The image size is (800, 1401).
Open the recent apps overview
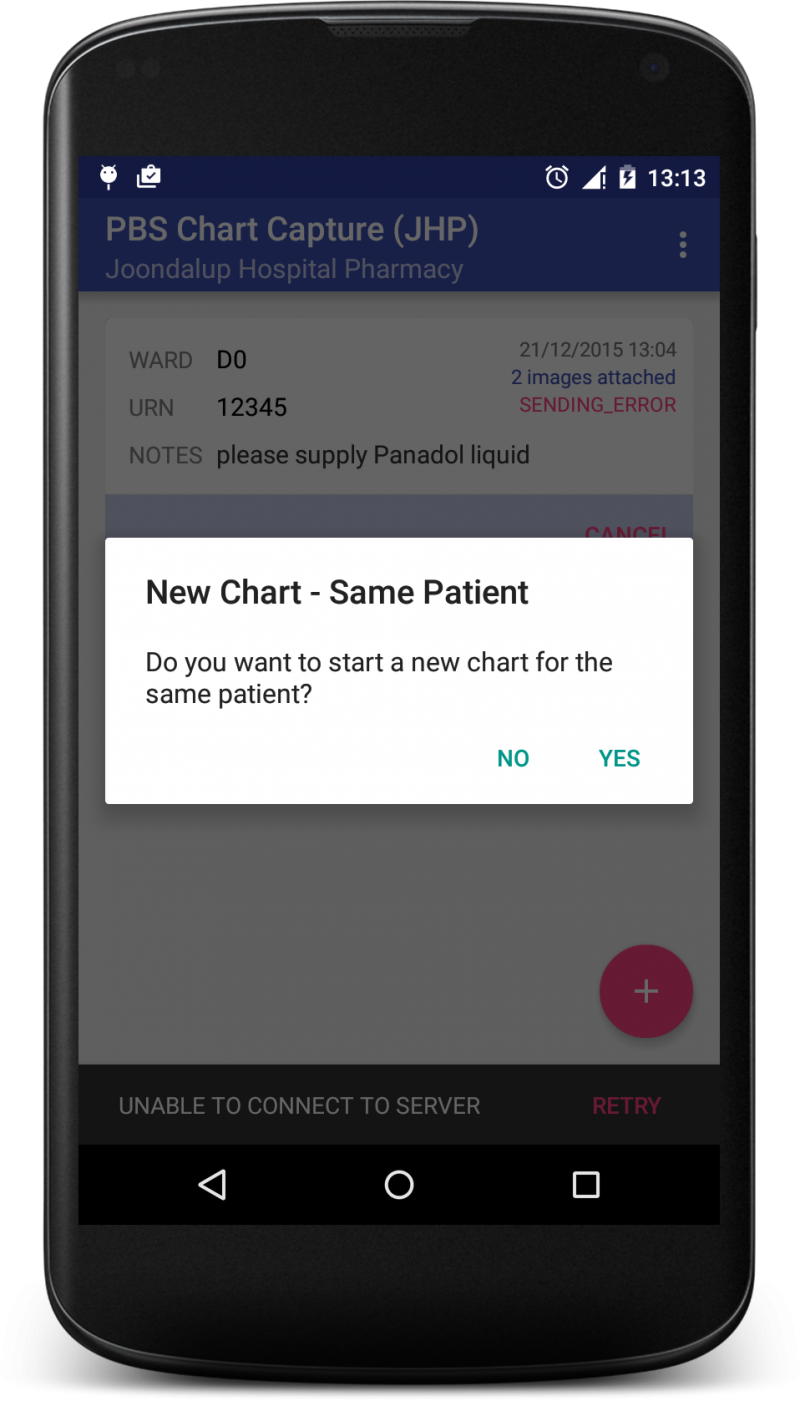pyautogui.click(x=586, y=1185)
